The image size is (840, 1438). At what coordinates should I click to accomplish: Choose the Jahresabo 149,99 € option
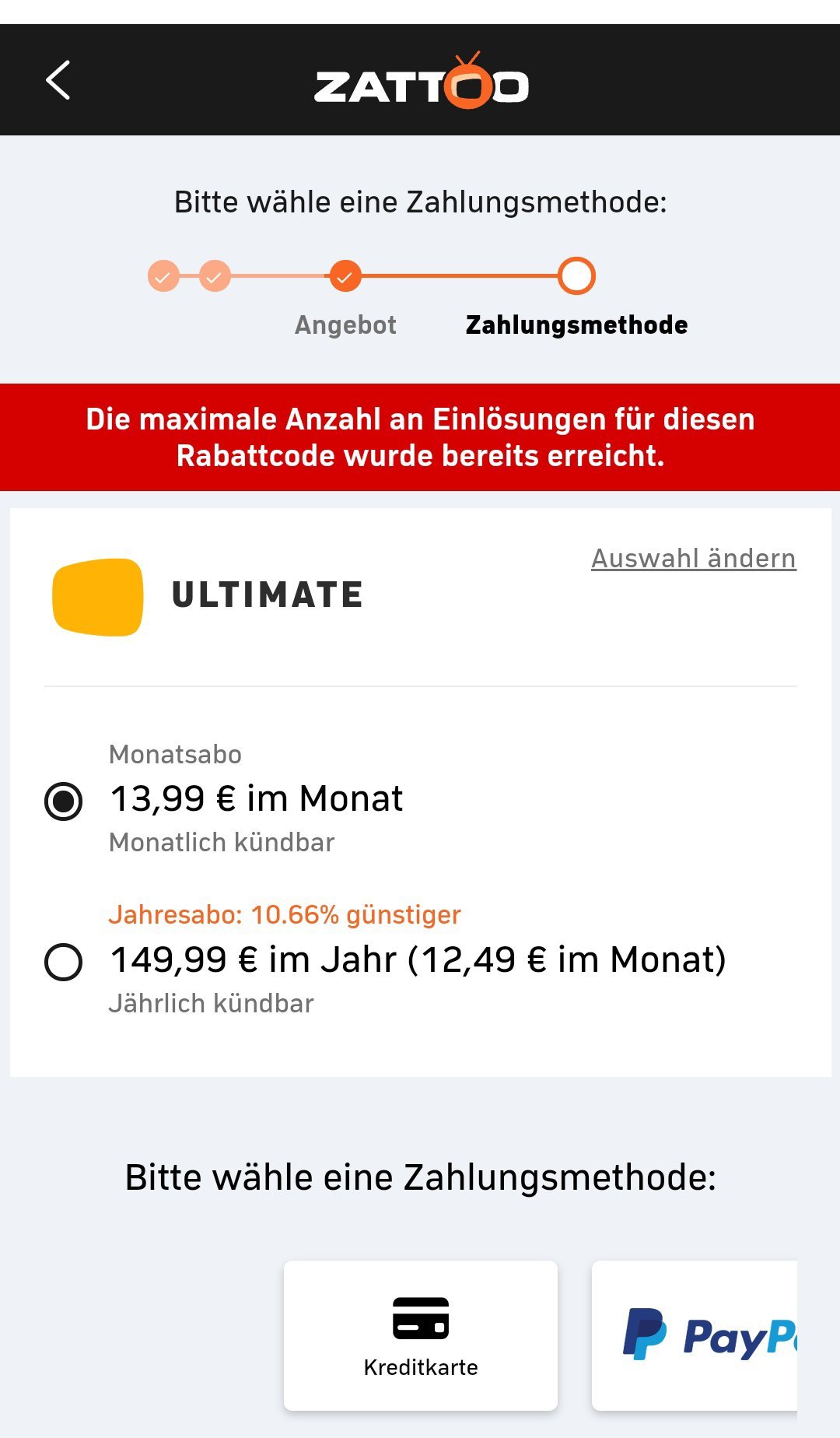click(x=64, y=962)
